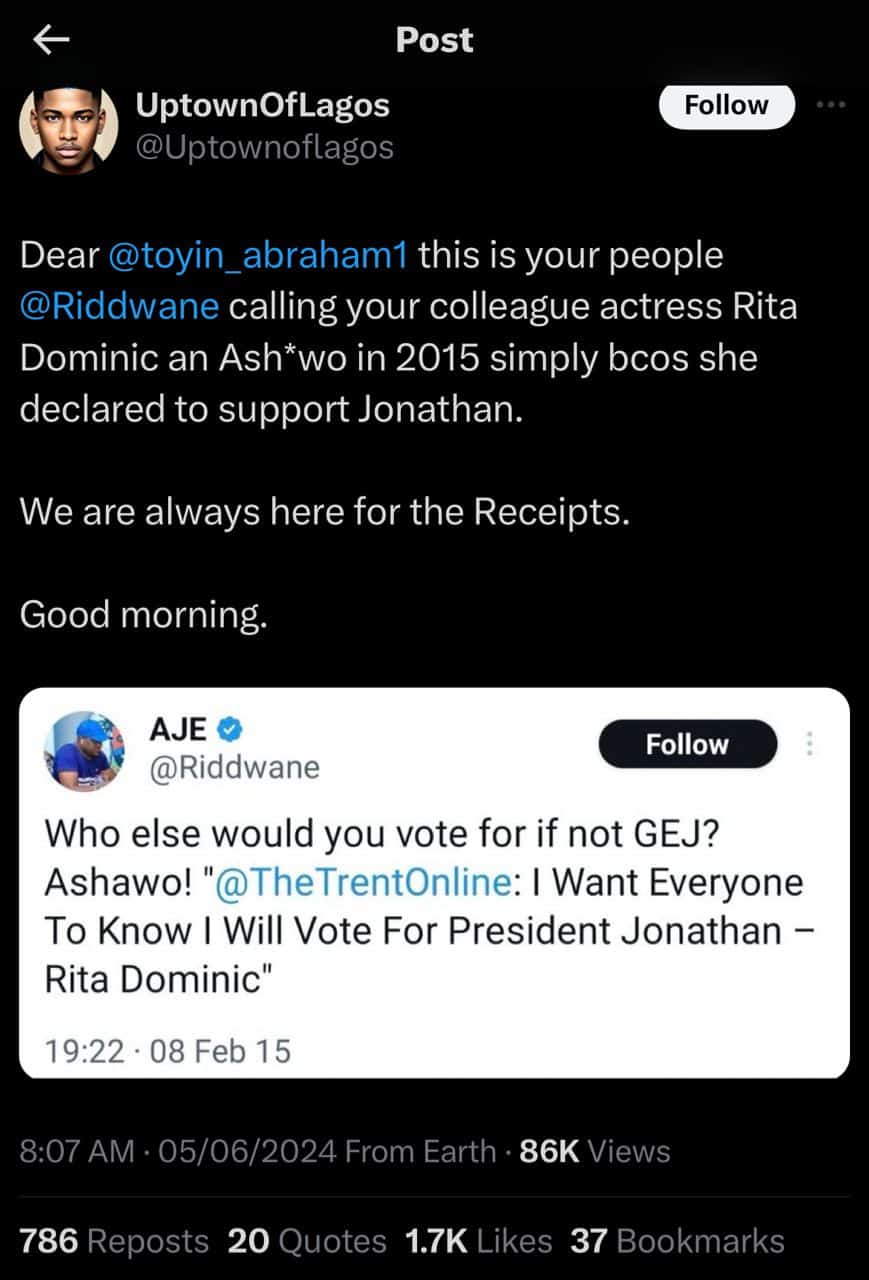Open the post's overflow menu
This screenshot has width=869, height=1280.
pos(831,105)
